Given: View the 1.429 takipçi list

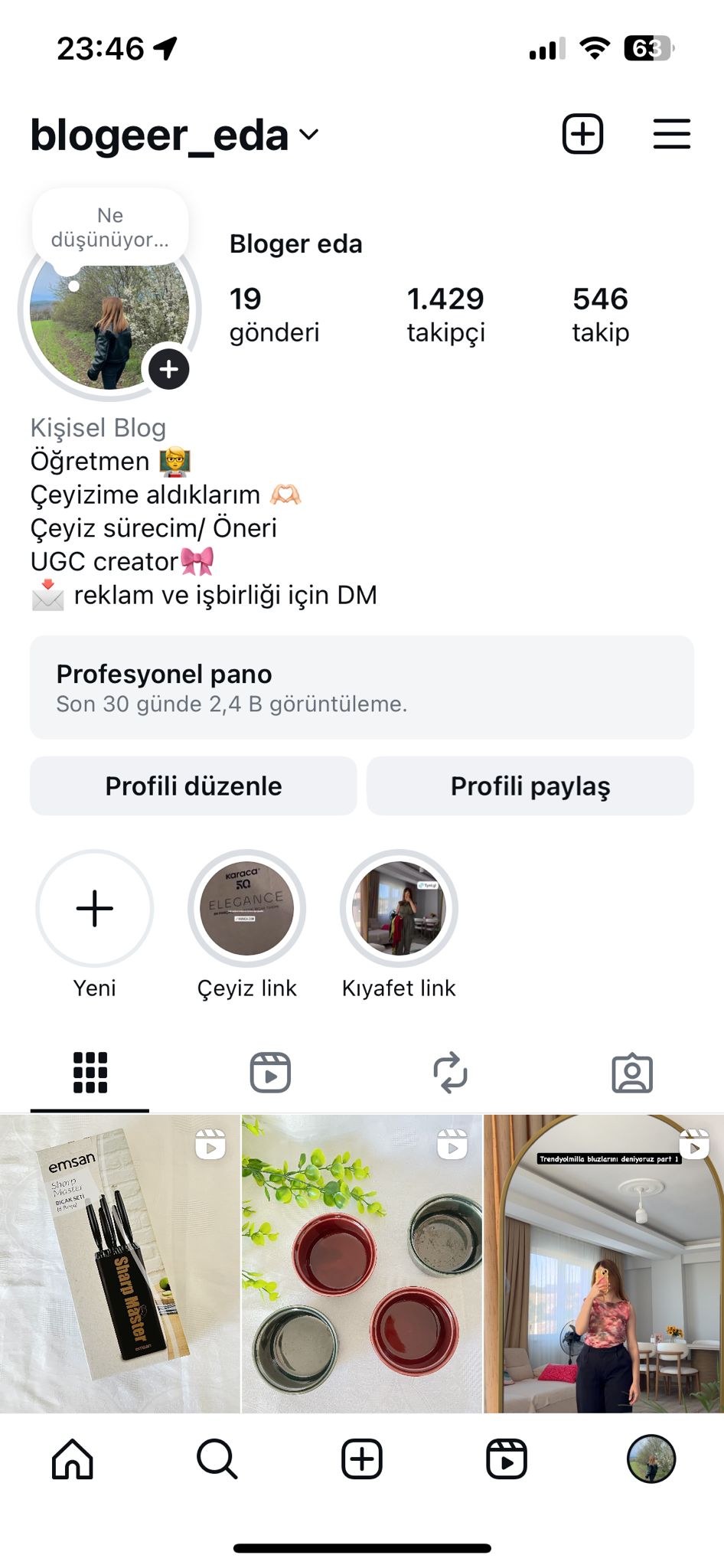Looking at the screenshot, I should pos(445,314).
